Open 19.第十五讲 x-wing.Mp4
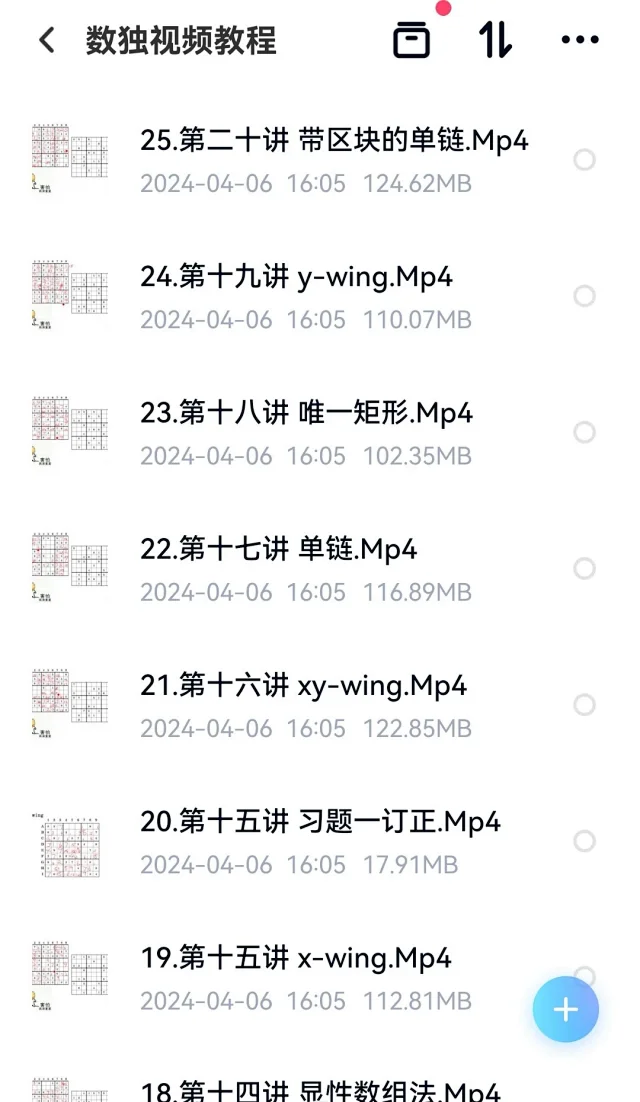The width and height of the screenshot is (640, 1102). (296, 958)
